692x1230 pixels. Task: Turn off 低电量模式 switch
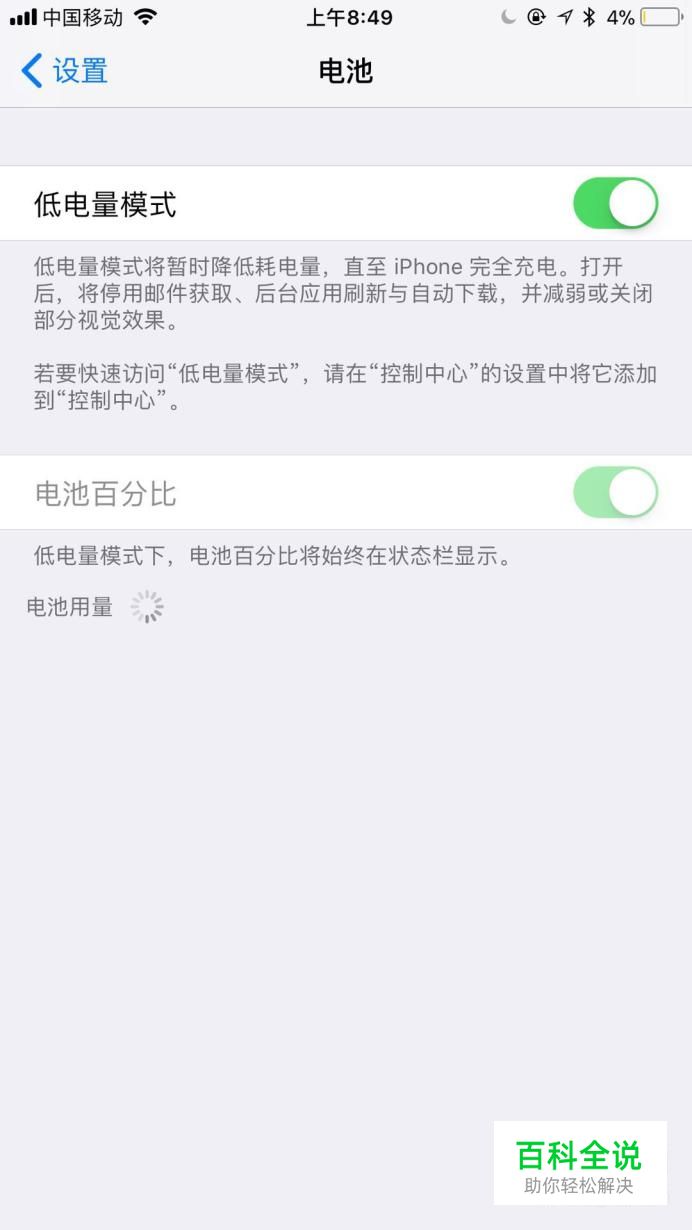point(615,204)
